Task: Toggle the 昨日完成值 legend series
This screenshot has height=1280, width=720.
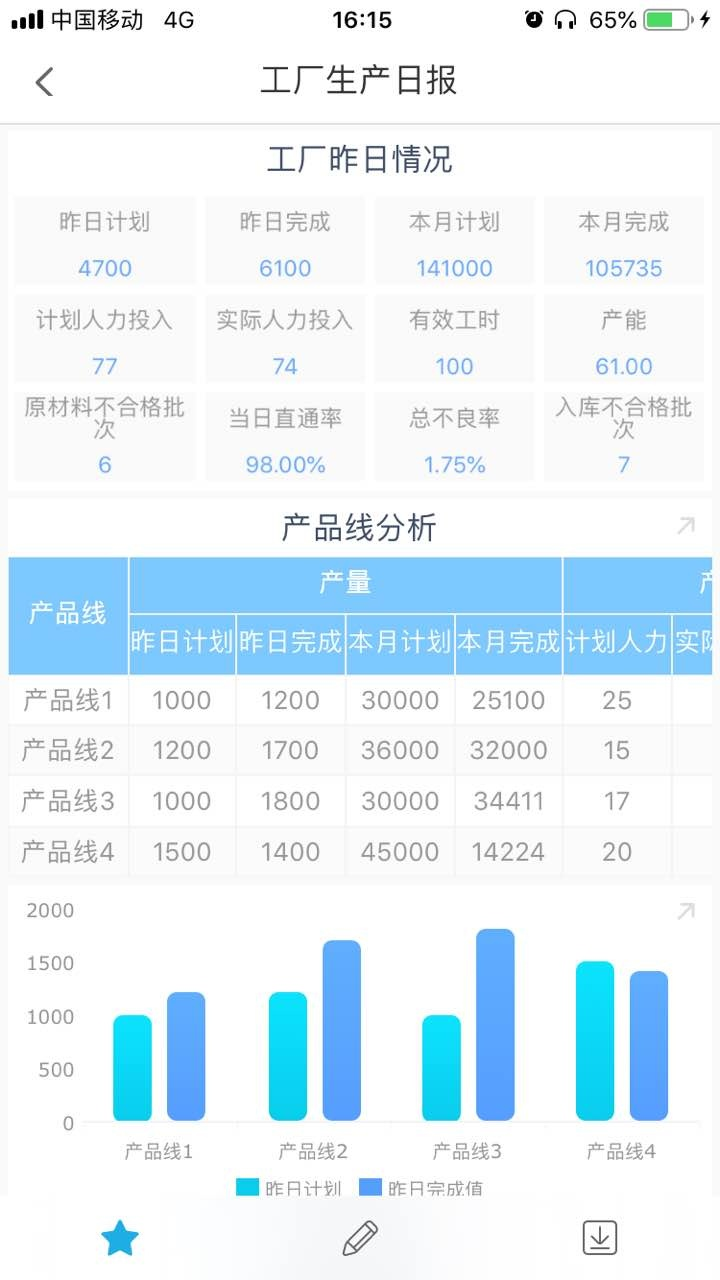Action: click(422, 1188)
